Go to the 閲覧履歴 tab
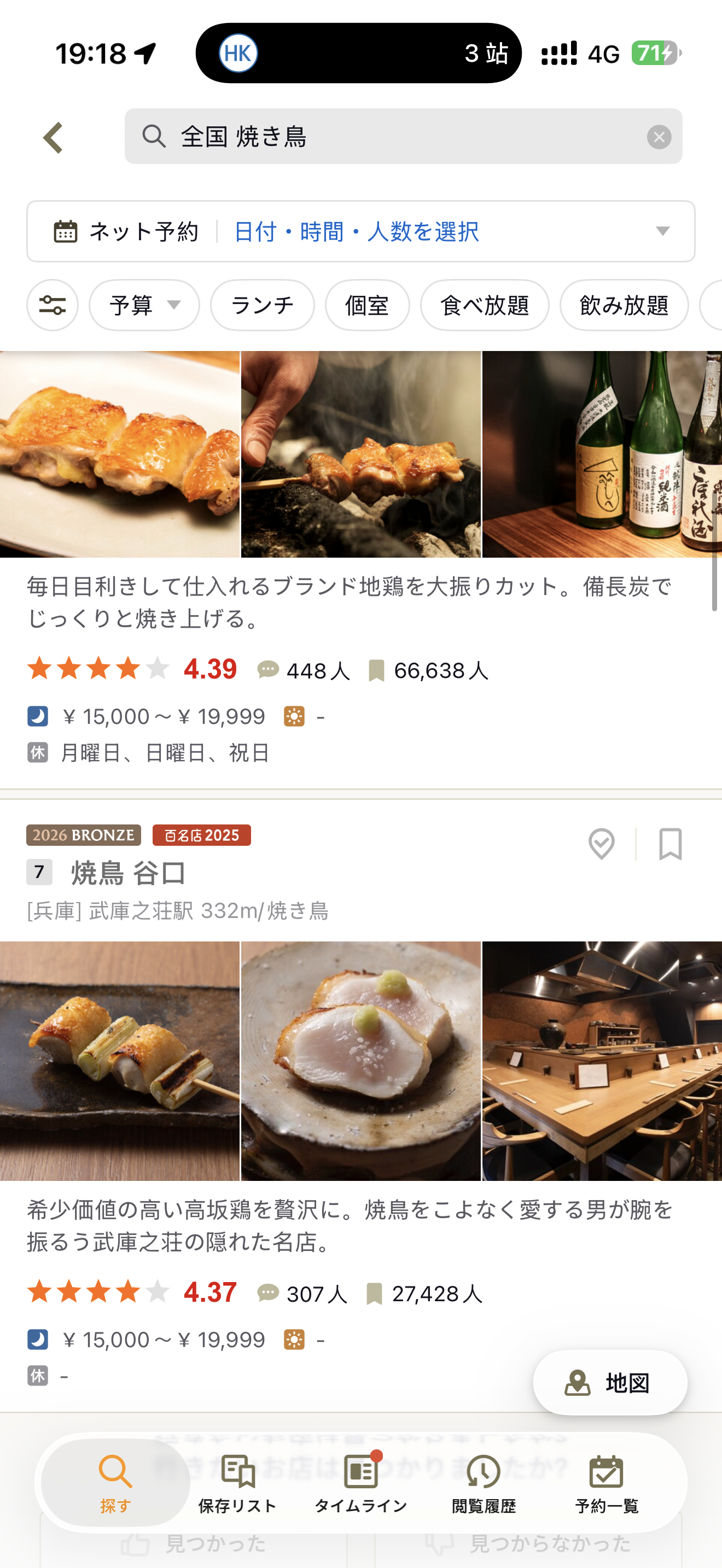The height and width of the screenshot is (1568, 722). 484,1483
